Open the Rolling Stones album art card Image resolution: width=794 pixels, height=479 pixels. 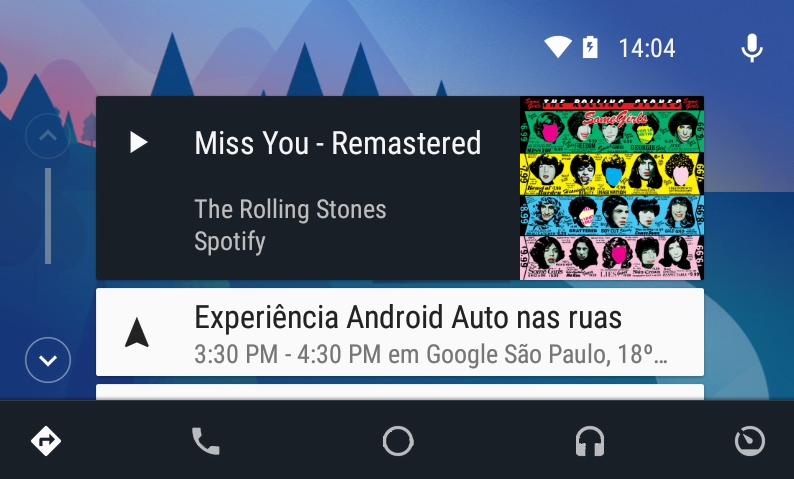click(611, 188)
